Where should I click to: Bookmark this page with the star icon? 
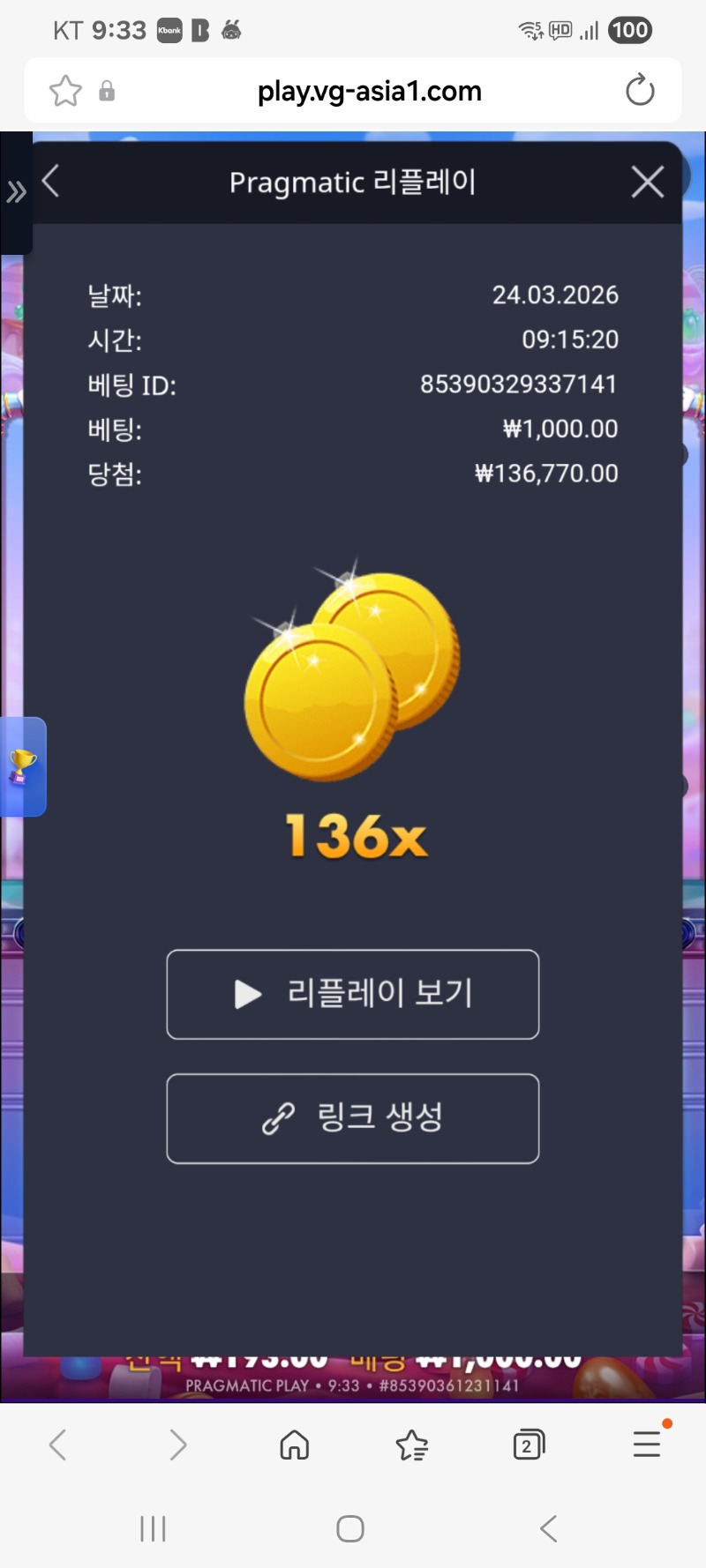(x=65, y=91)
